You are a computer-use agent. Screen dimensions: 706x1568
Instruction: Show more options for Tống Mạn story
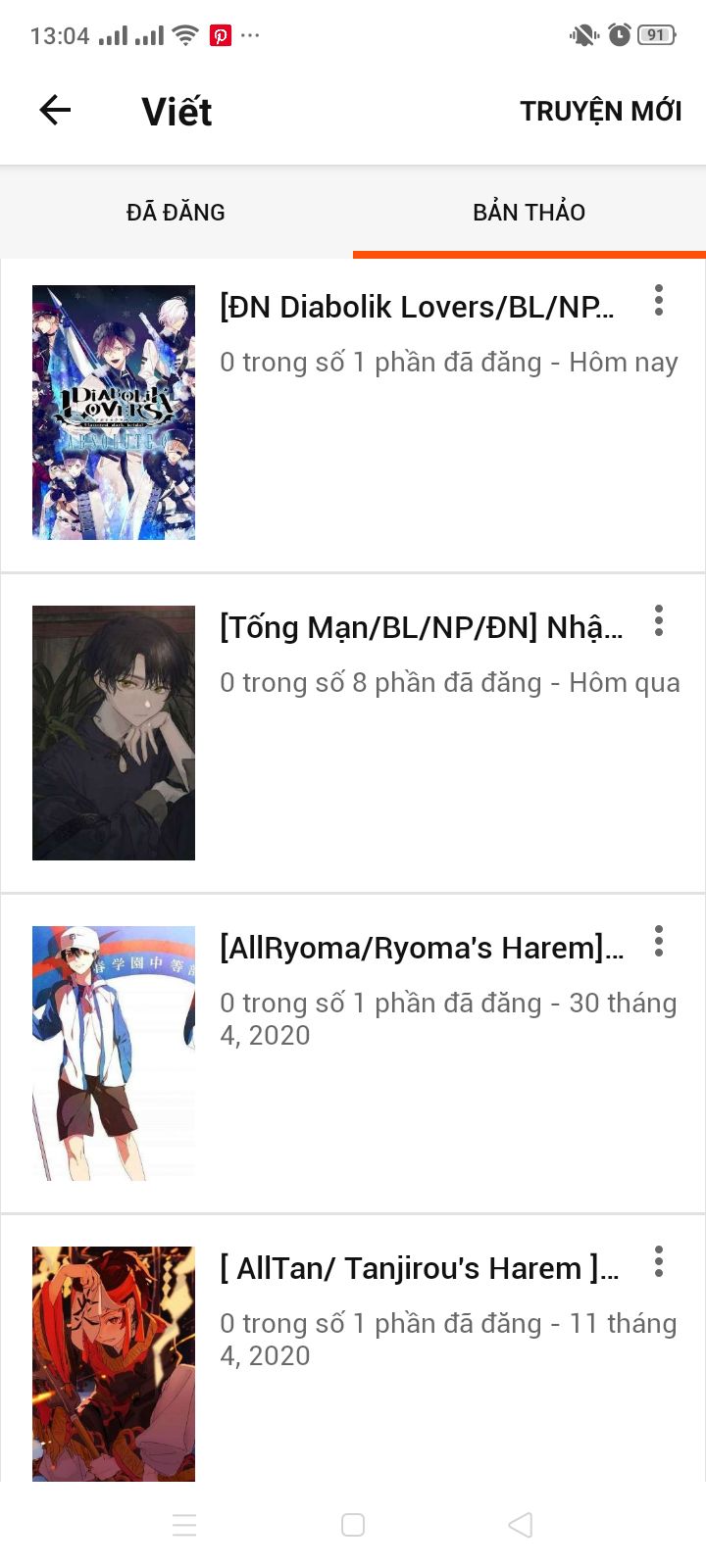659,621
